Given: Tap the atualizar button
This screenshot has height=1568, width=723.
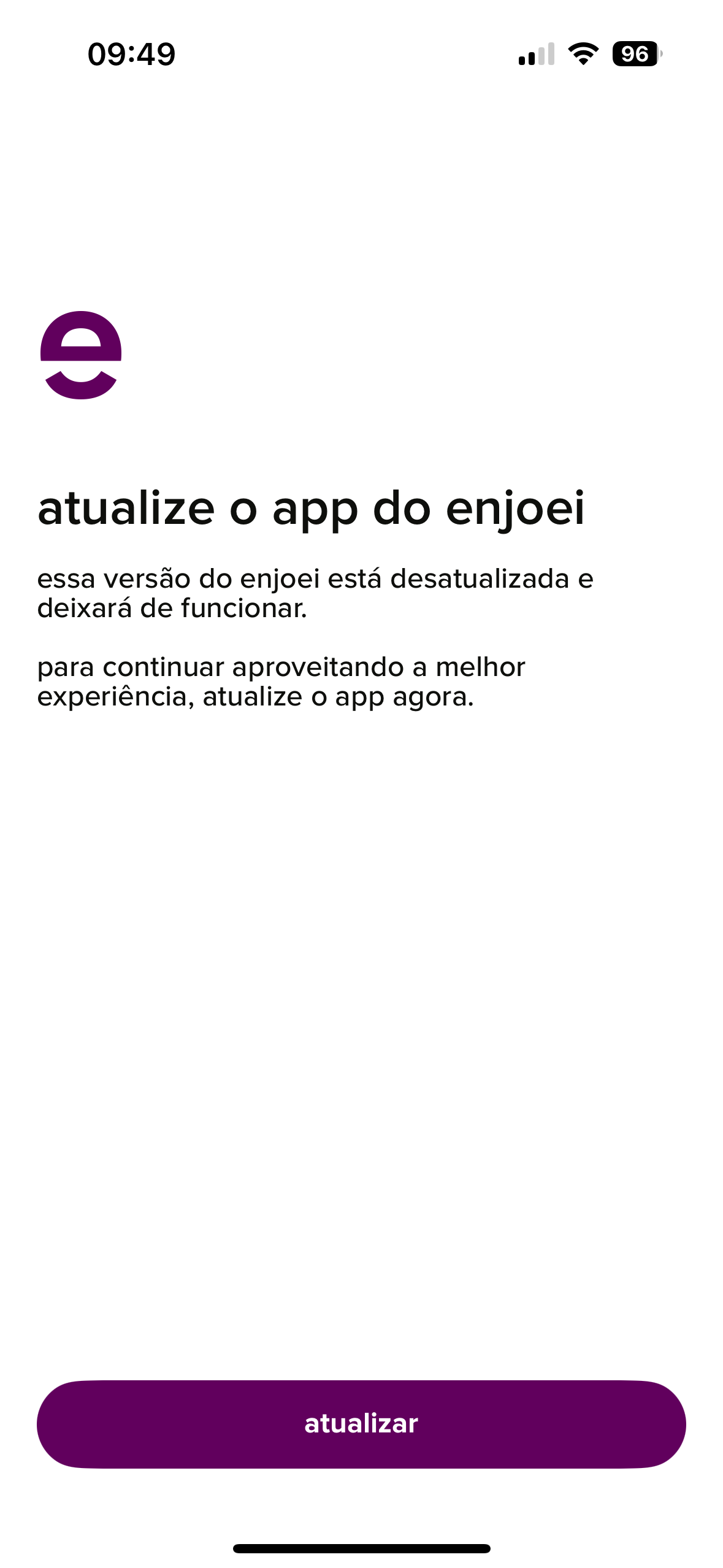Looking at the screenshot, I should [361, 1424].
